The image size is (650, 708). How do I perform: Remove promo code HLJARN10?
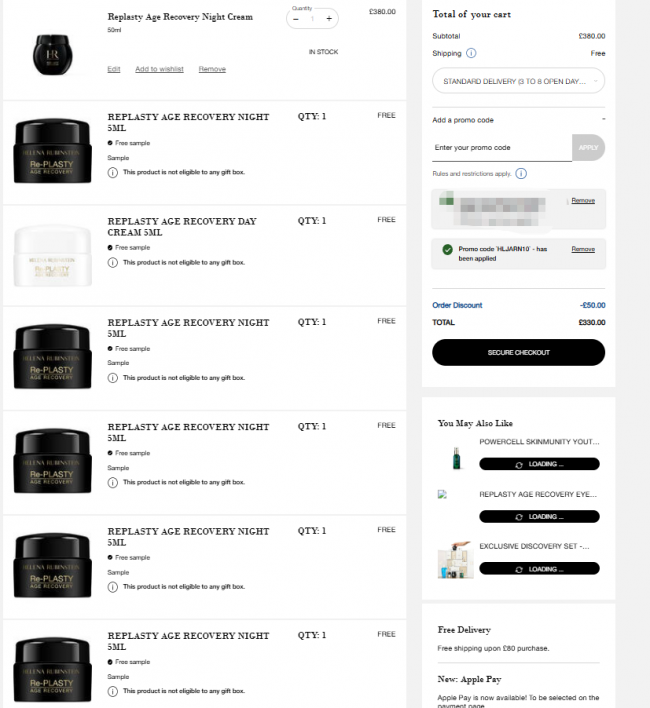pyautogui.click(x=583, y=249)
